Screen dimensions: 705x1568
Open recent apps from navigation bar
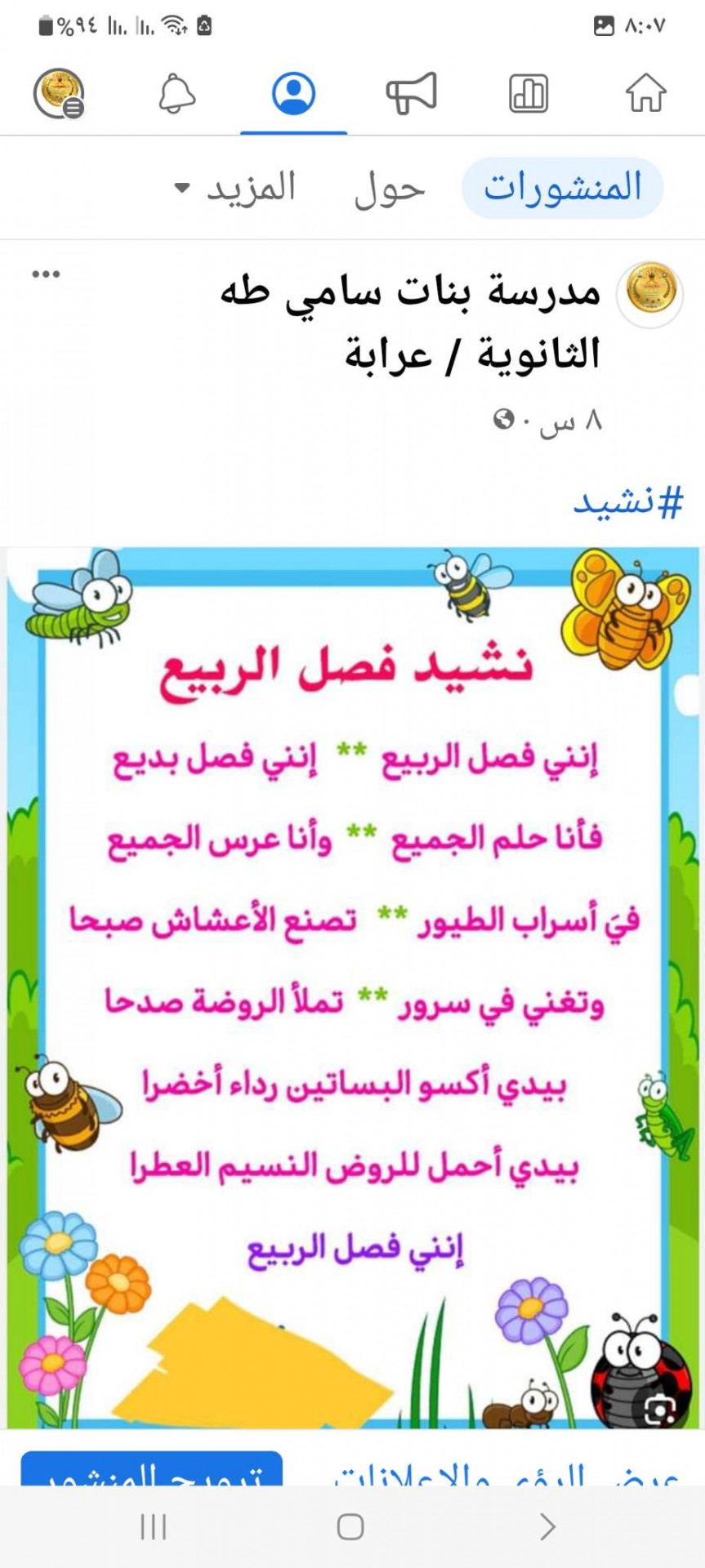153,1526
